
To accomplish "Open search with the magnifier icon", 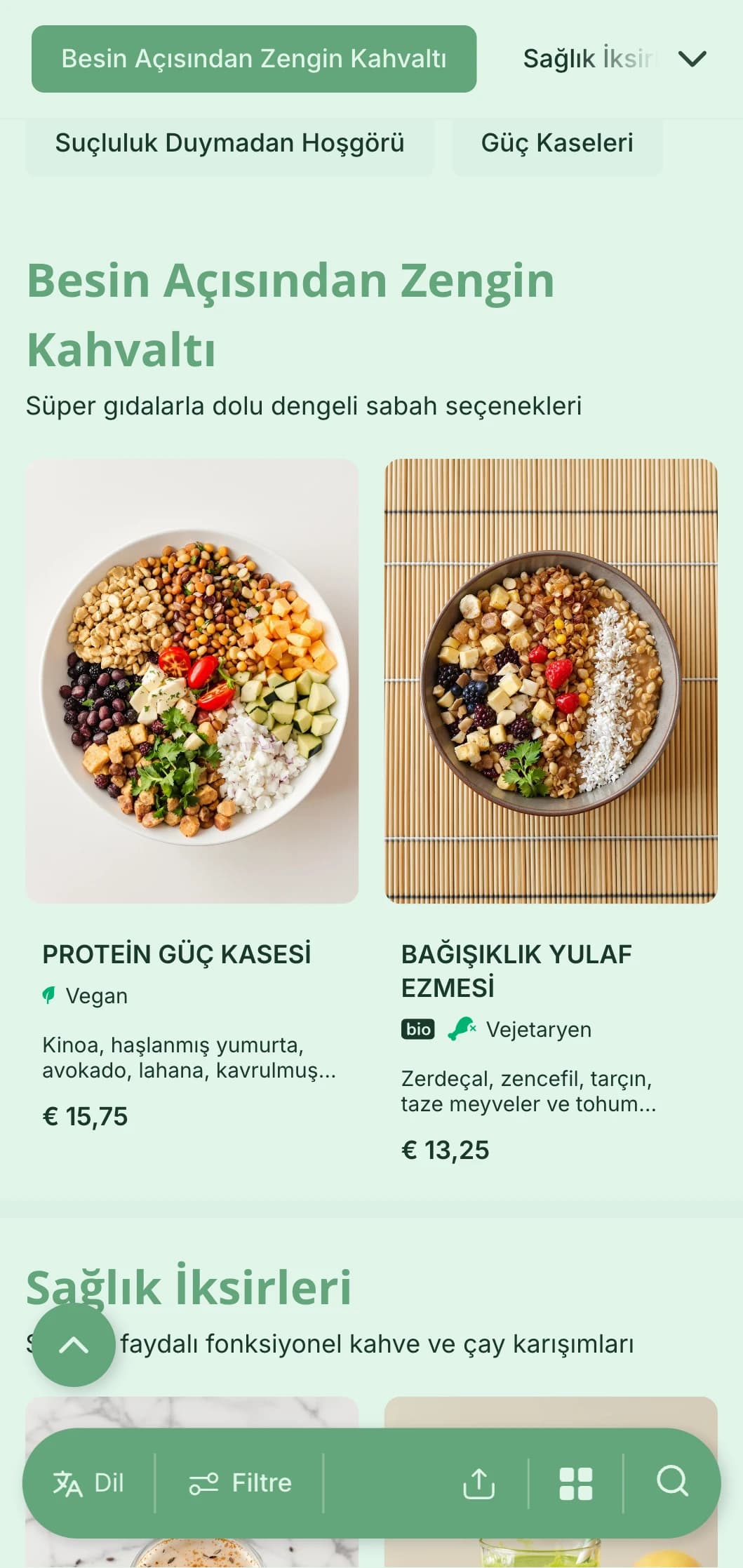I will pos(672,1482).
